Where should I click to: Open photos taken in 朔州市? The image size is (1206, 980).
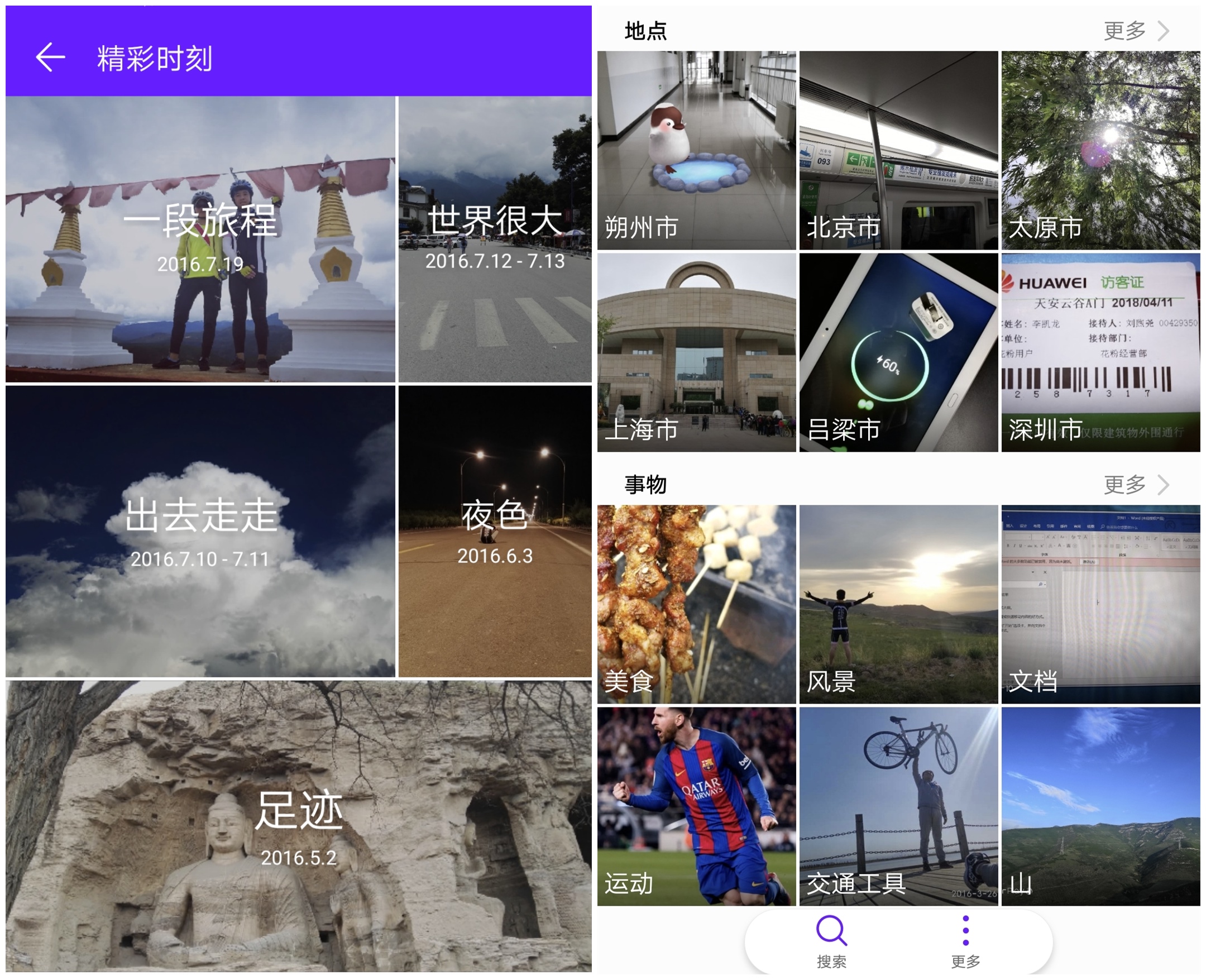click(x=696, y=150)
